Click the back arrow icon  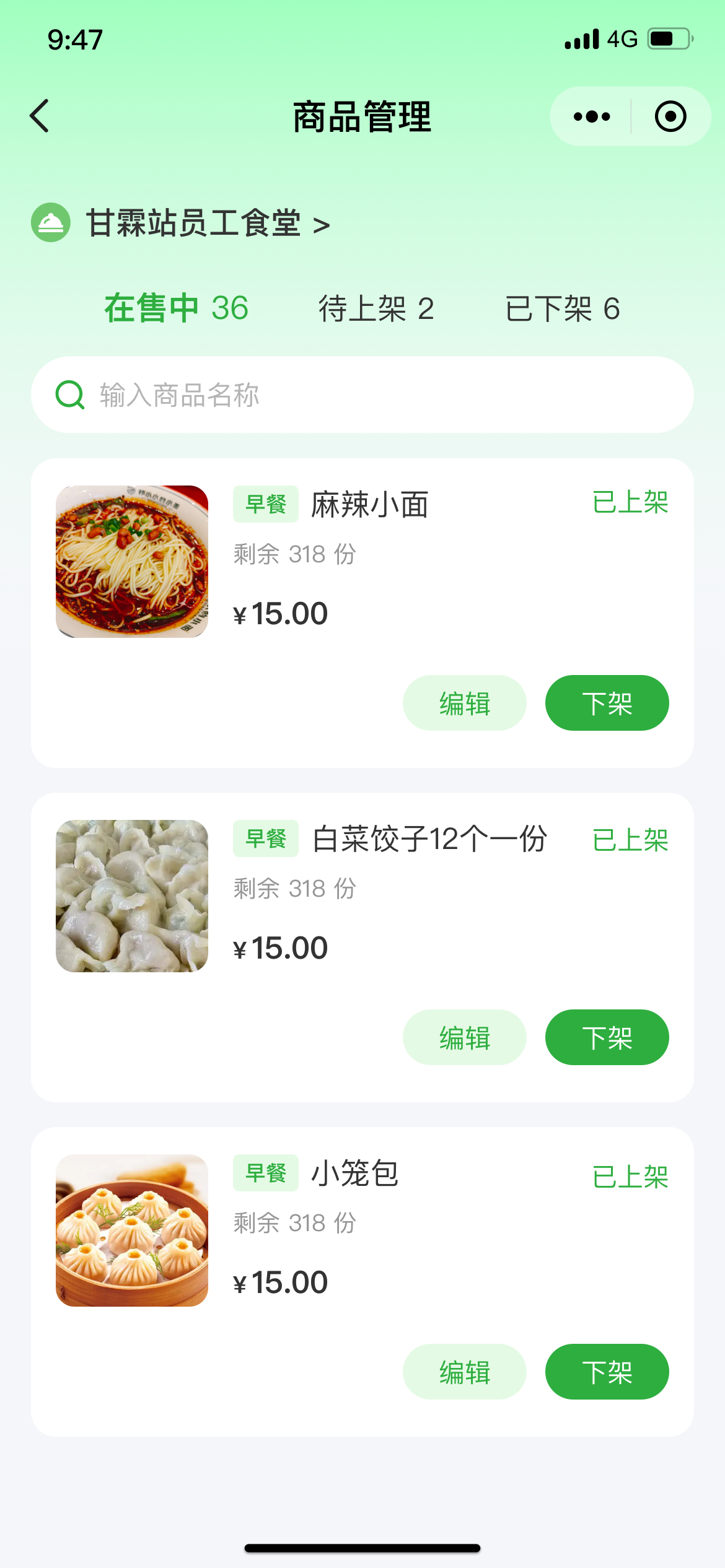click(38, 115)
